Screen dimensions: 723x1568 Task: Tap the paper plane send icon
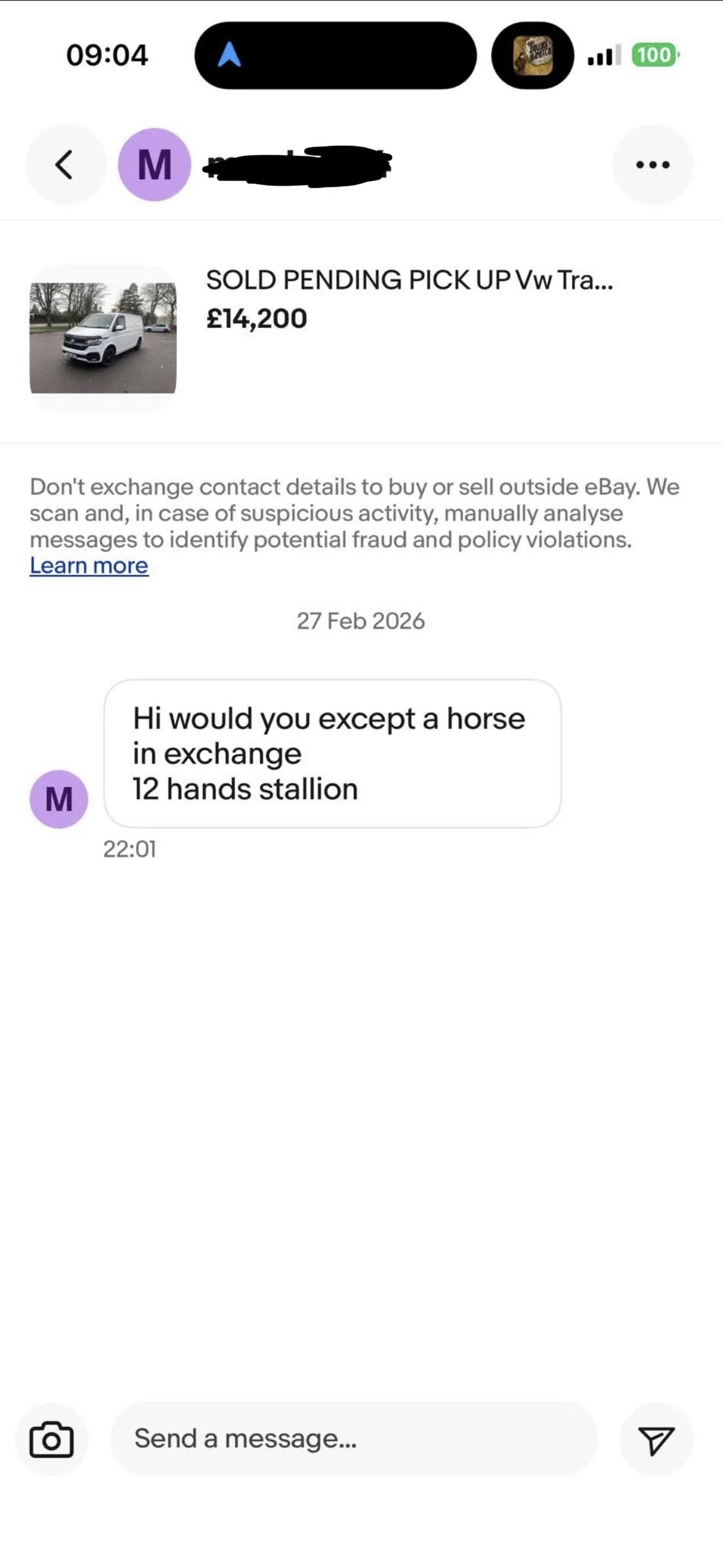pos(656,1439)
